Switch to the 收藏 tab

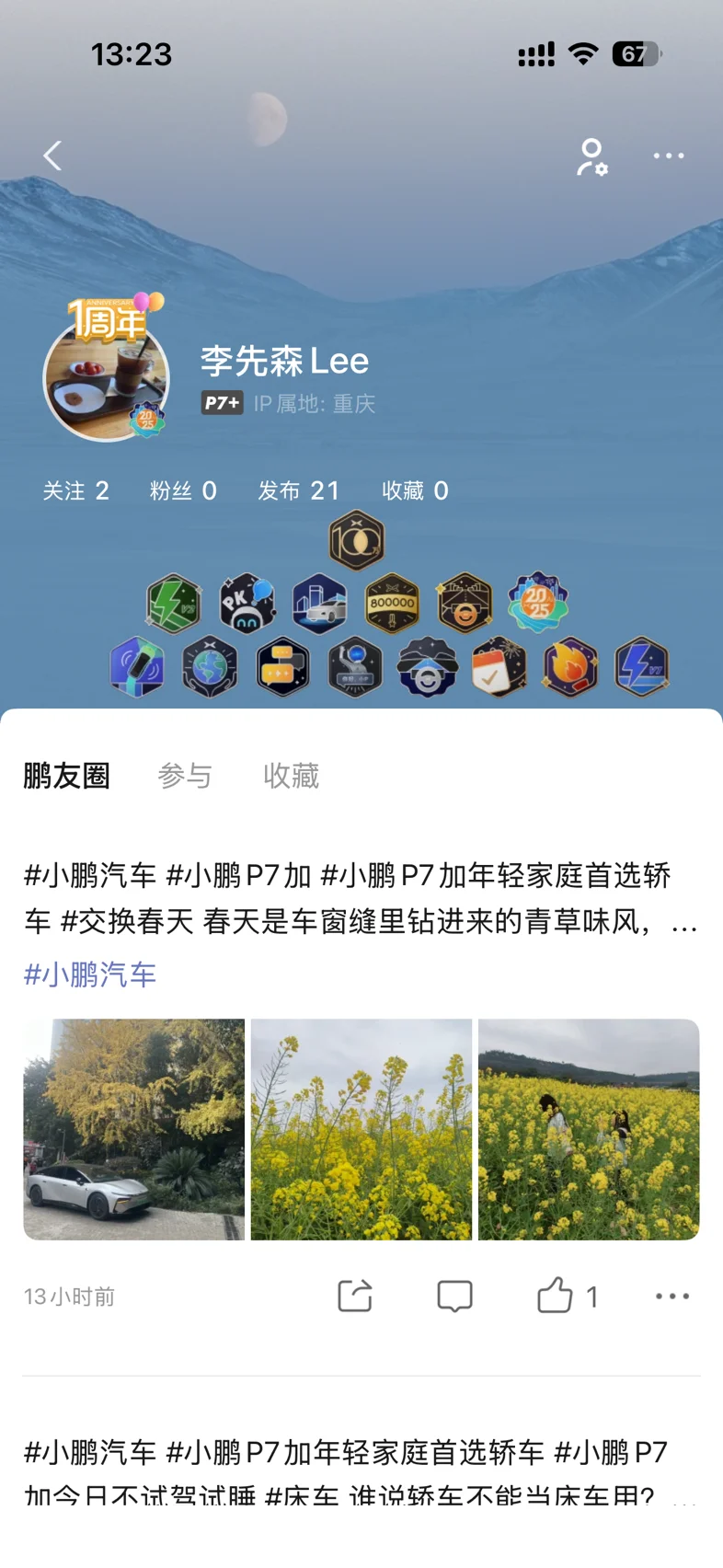pos(291,776)
